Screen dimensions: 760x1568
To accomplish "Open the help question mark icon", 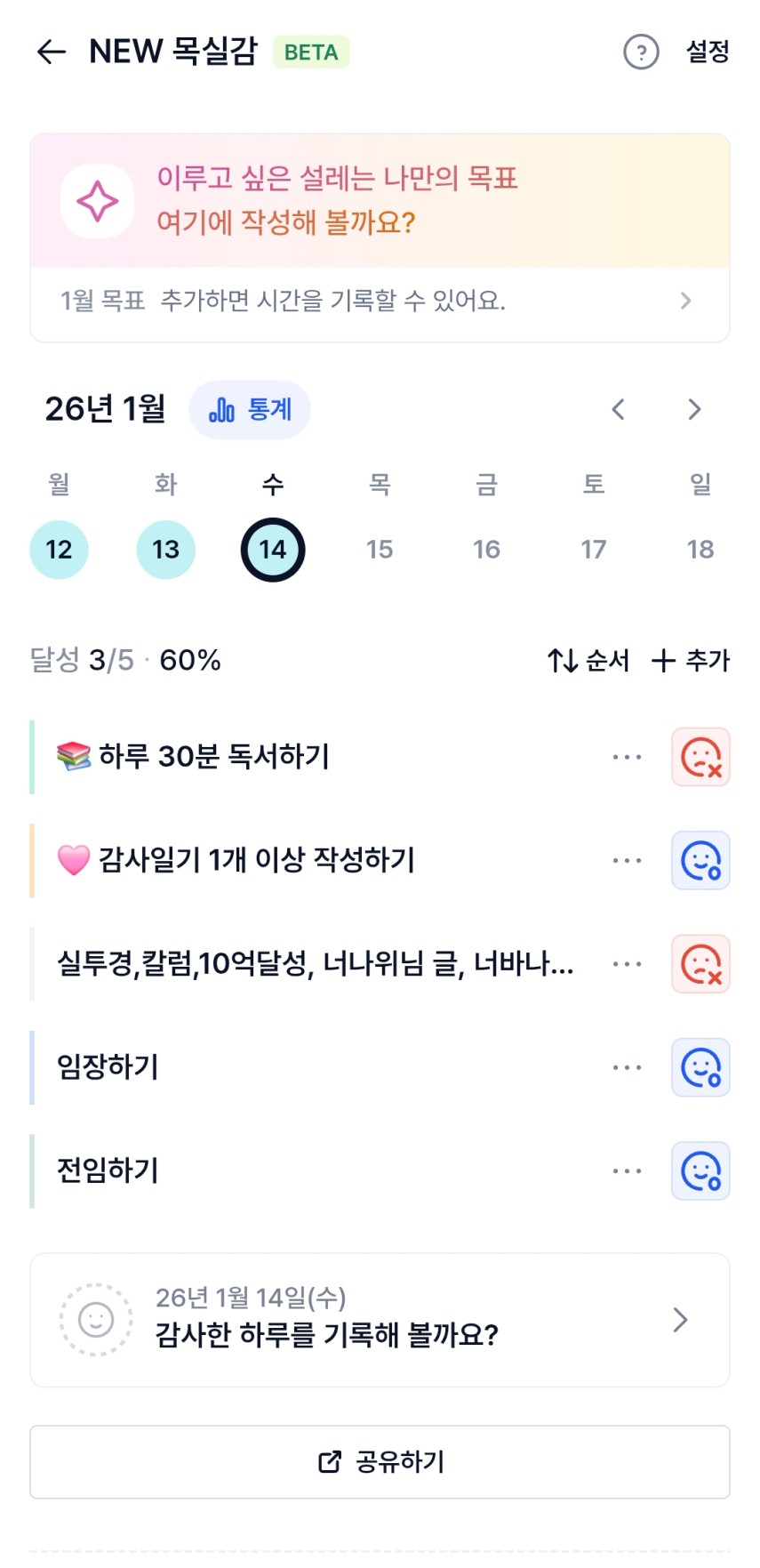I will pos(641,52).
